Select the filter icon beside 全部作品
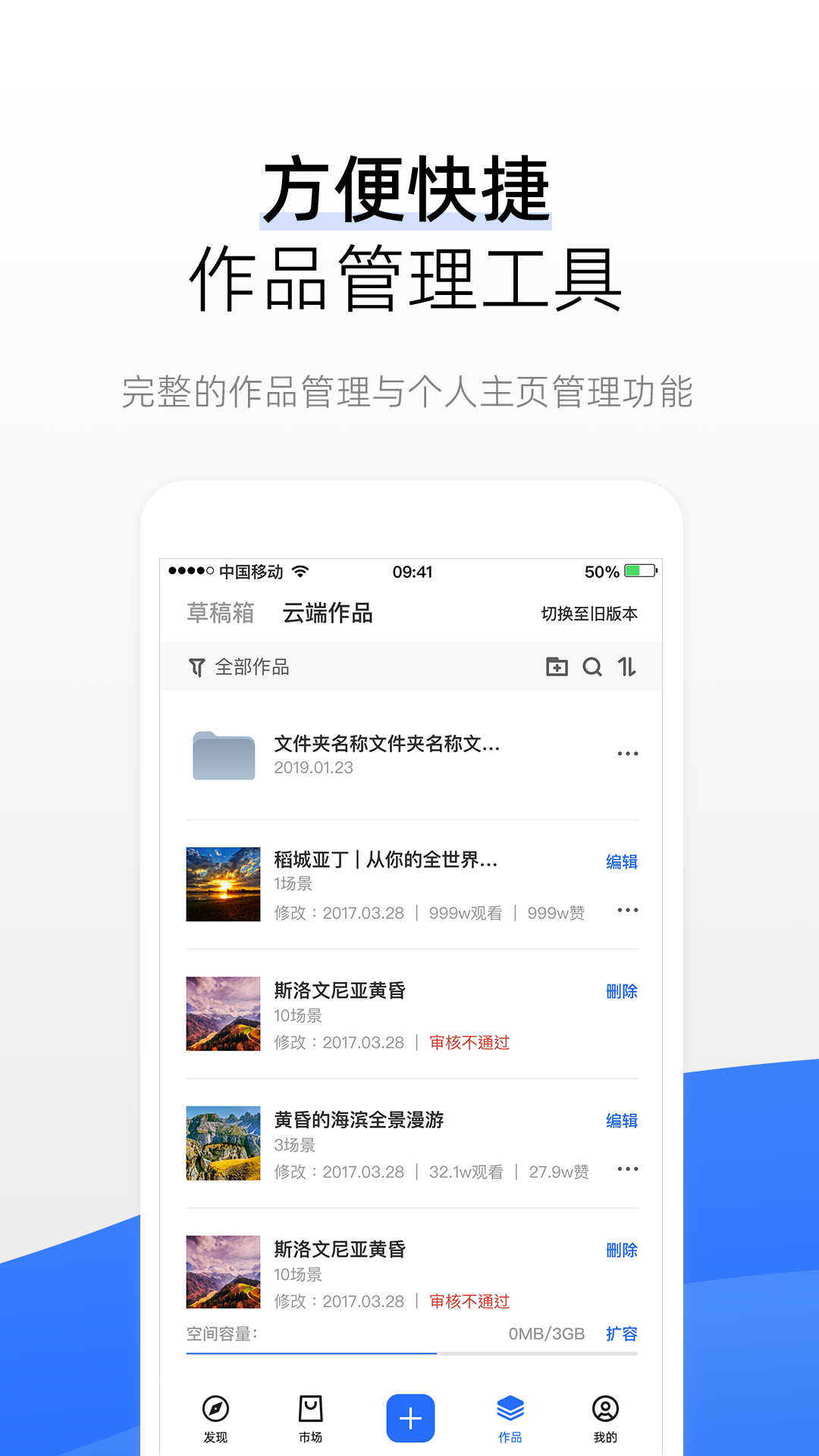 (x=195, y=667)
